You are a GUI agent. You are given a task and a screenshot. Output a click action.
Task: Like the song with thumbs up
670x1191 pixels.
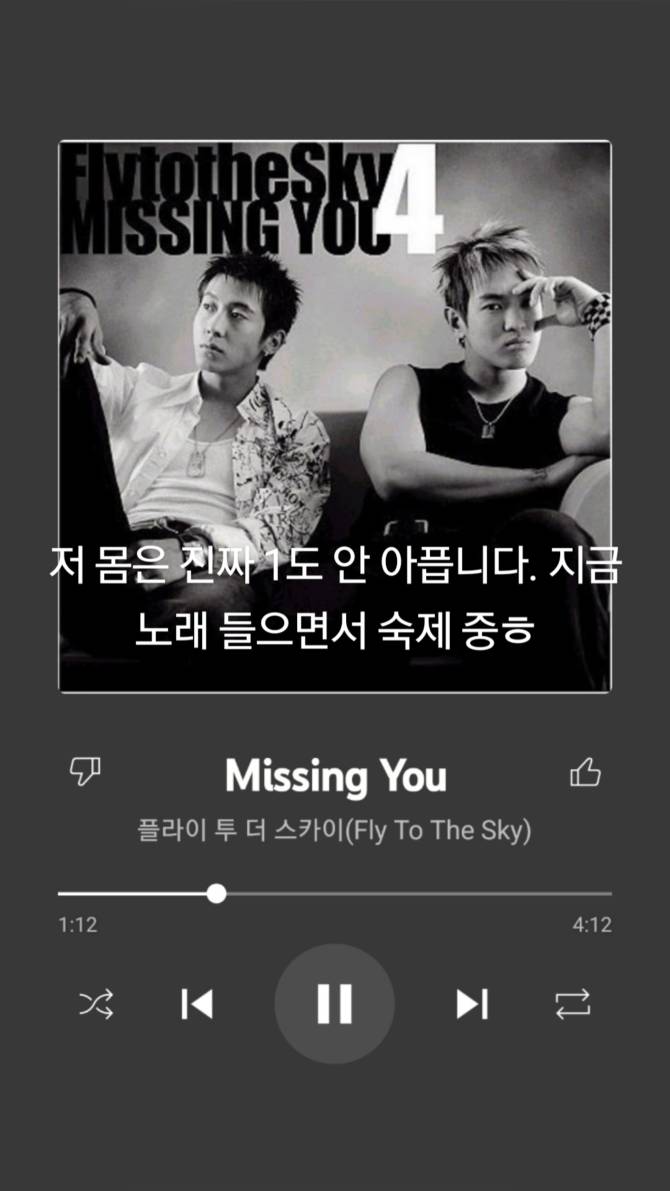585,772
